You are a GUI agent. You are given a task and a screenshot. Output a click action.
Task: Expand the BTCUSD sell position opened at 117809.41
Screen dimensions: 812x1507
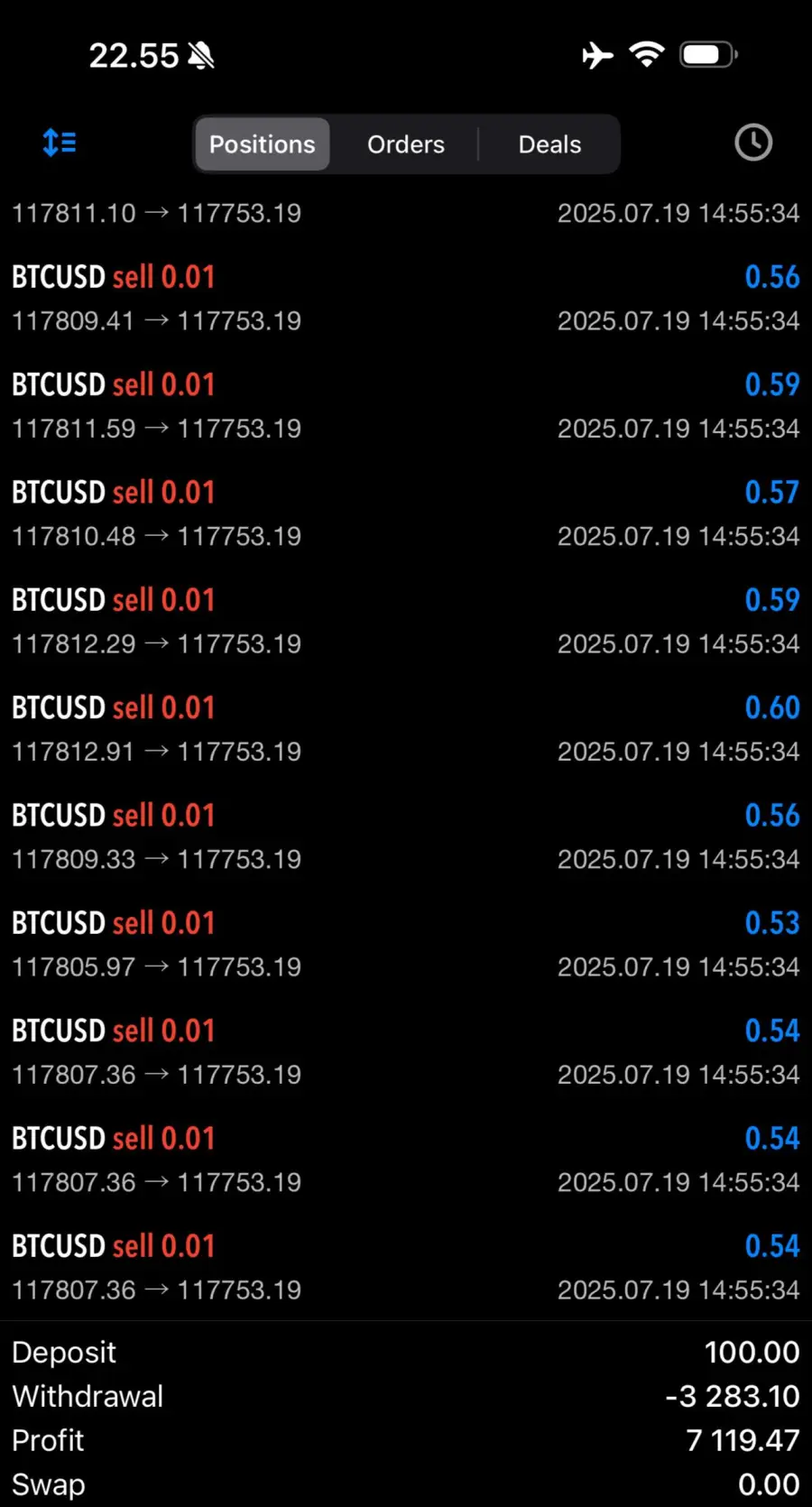(x=405, y=298)
